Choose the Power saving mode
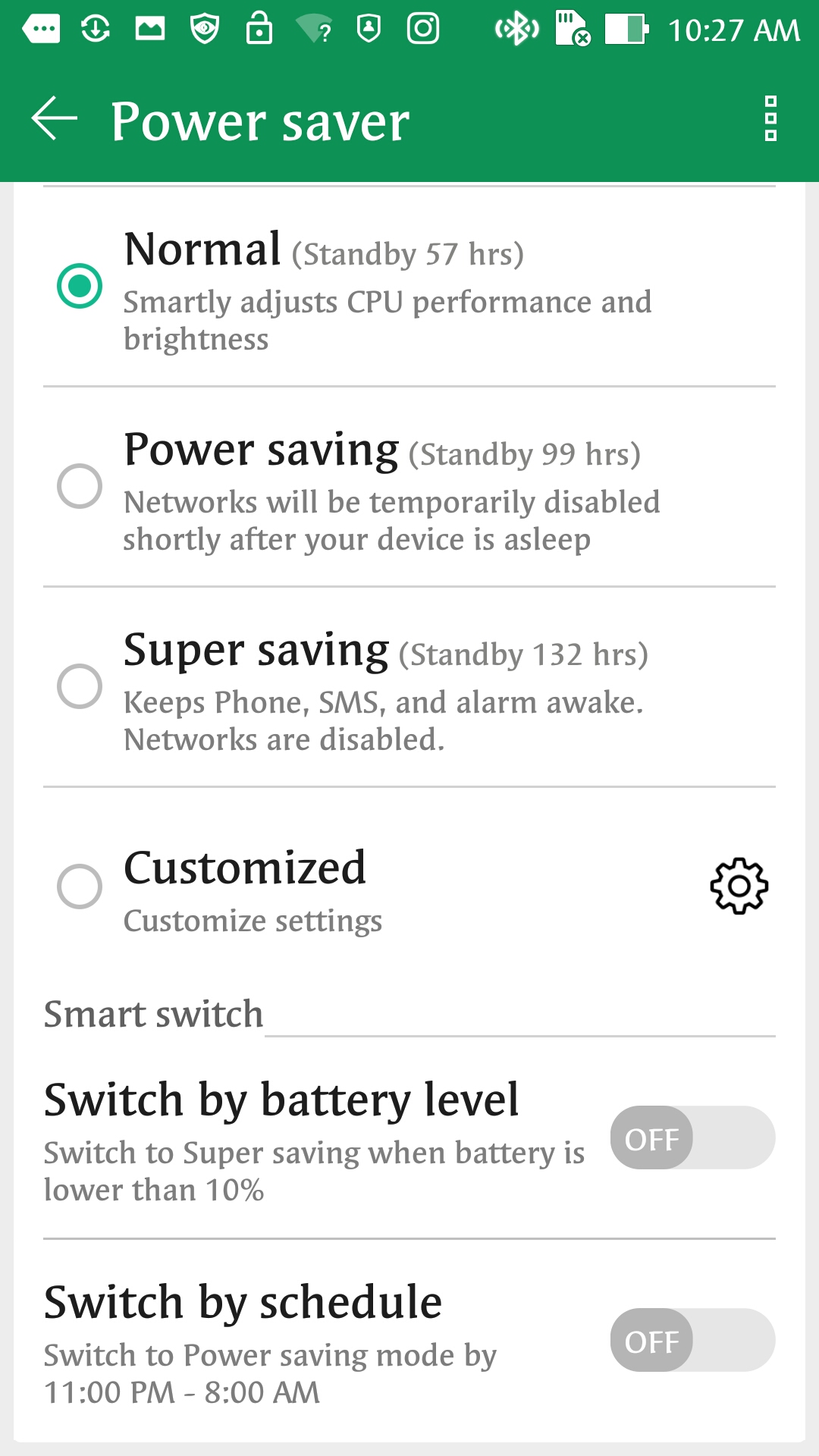The image size is (819, 1456). click(409, 487)
